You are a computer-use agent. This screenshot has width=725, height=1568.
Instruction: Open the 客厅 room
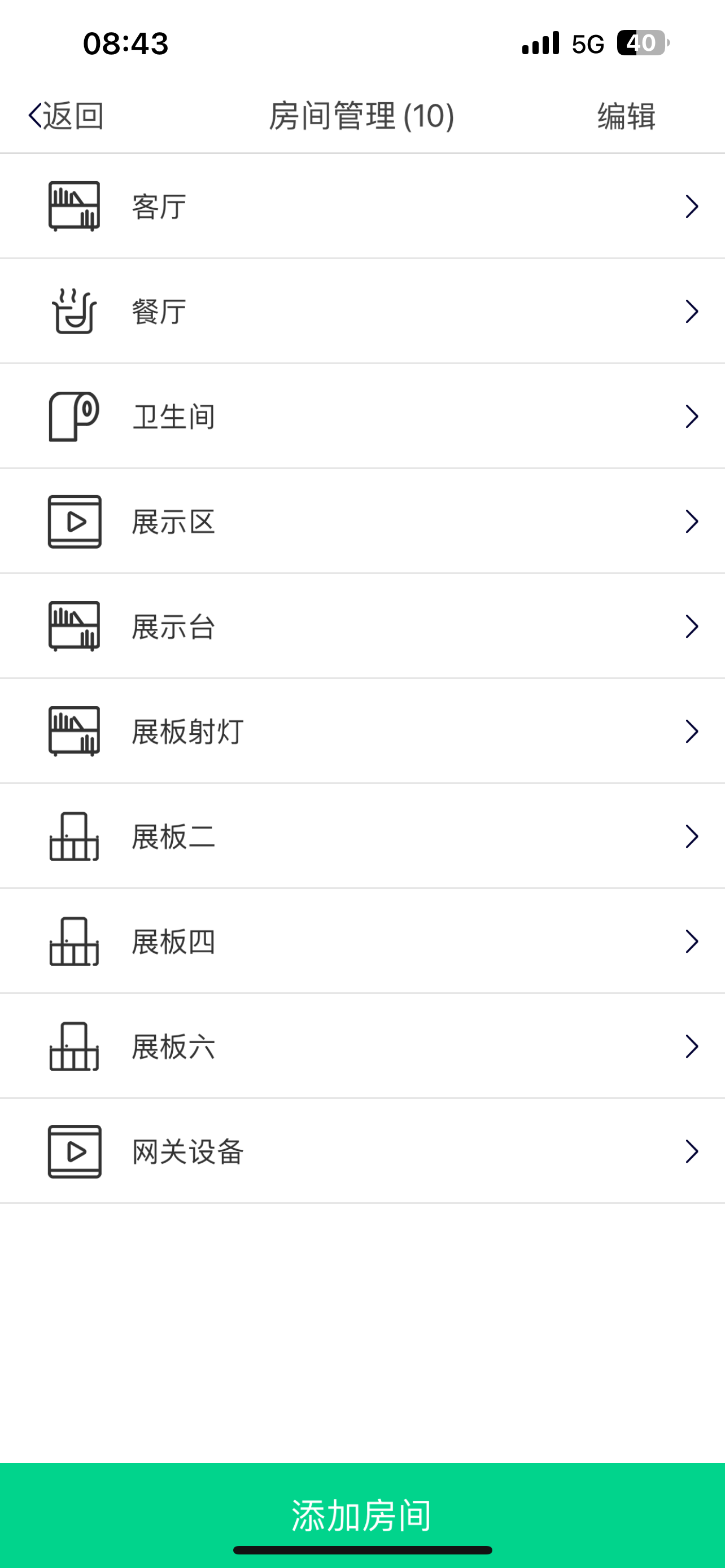coord(362,207)
